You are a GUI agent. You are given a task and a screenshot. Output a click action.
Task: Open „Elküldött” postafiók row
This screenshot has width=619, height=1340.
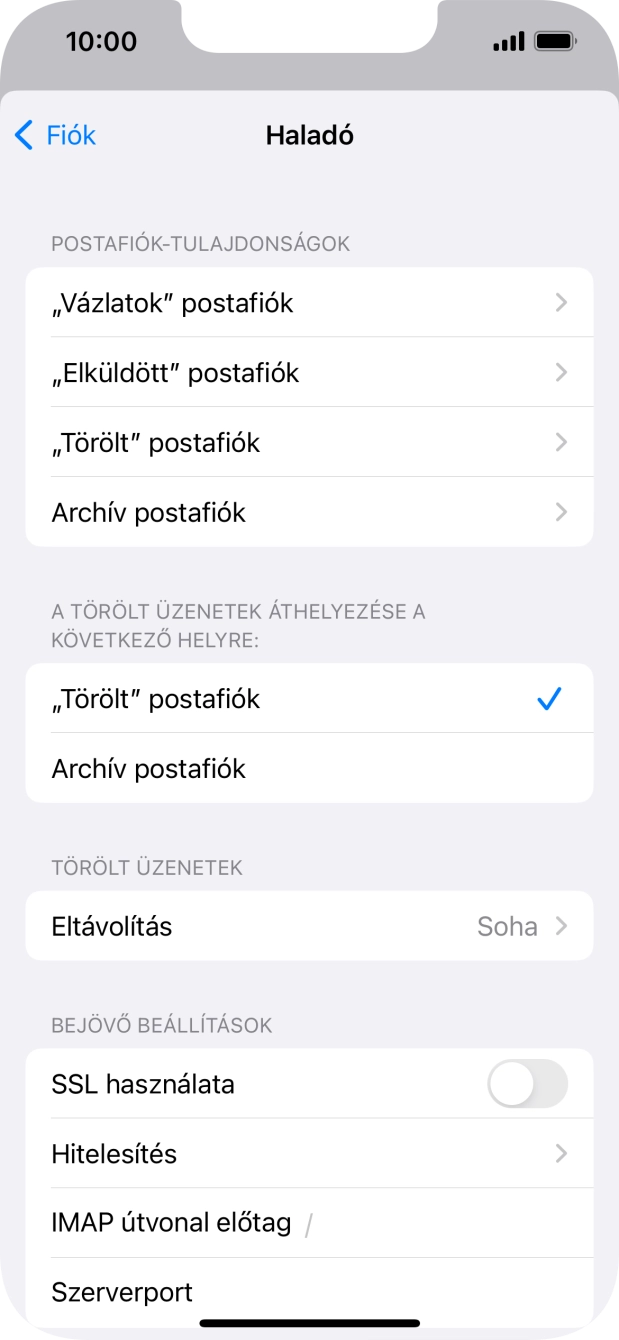coord(309,373)
